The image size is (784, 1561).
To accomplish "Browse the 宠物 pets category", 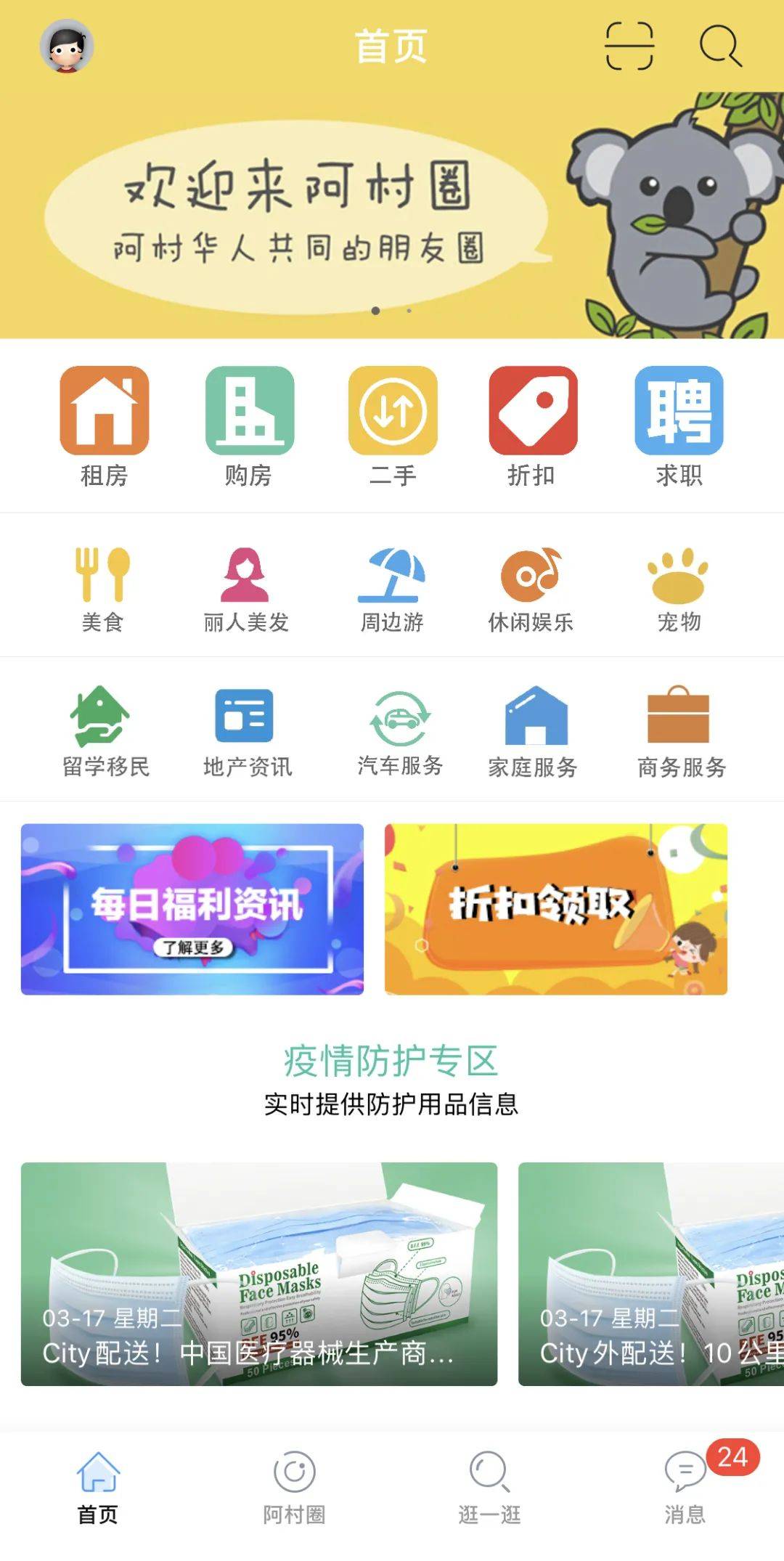I will 678,590.
